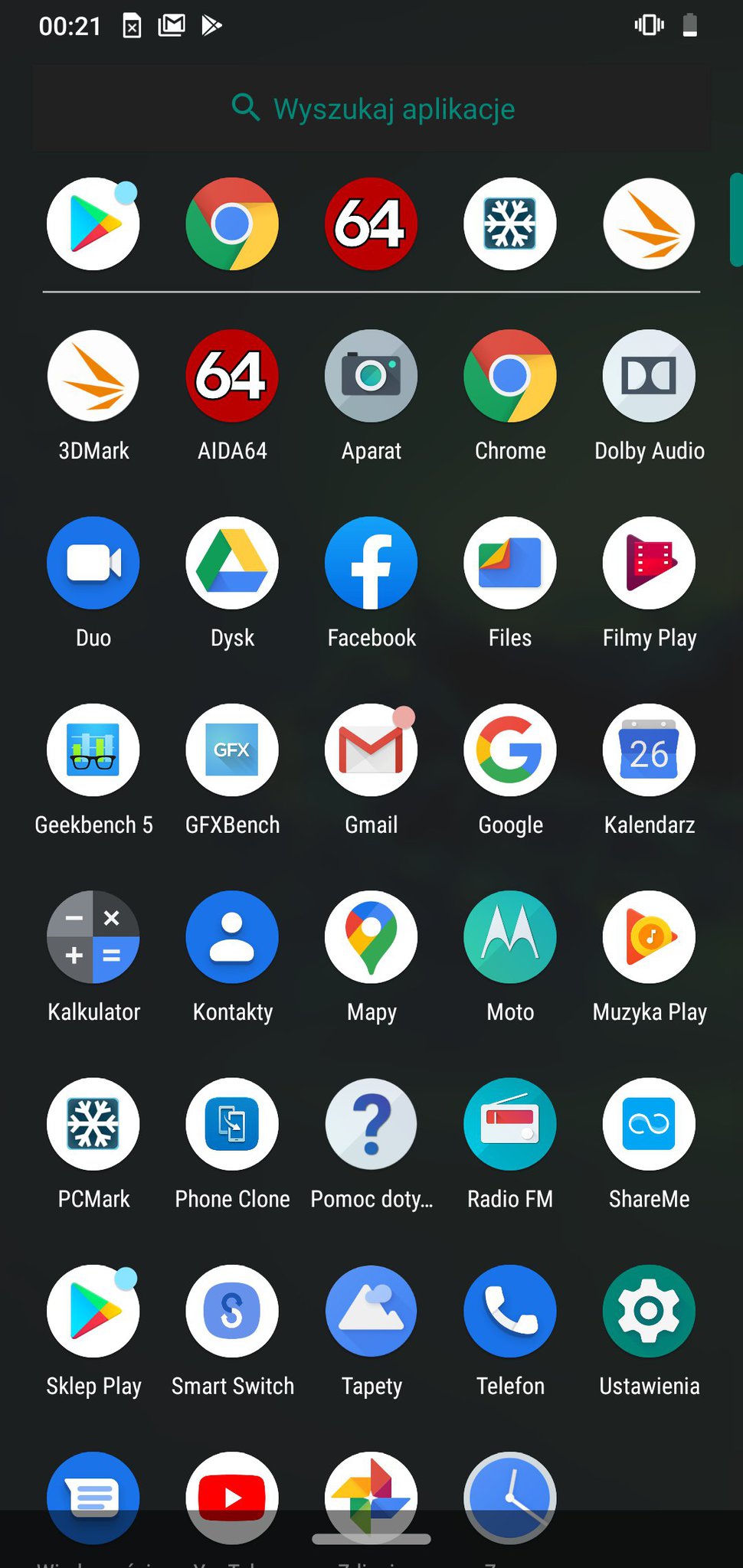Open Dysk (Google Drive)
This screenshot has height=1568, width=743.
pos(232,563)
